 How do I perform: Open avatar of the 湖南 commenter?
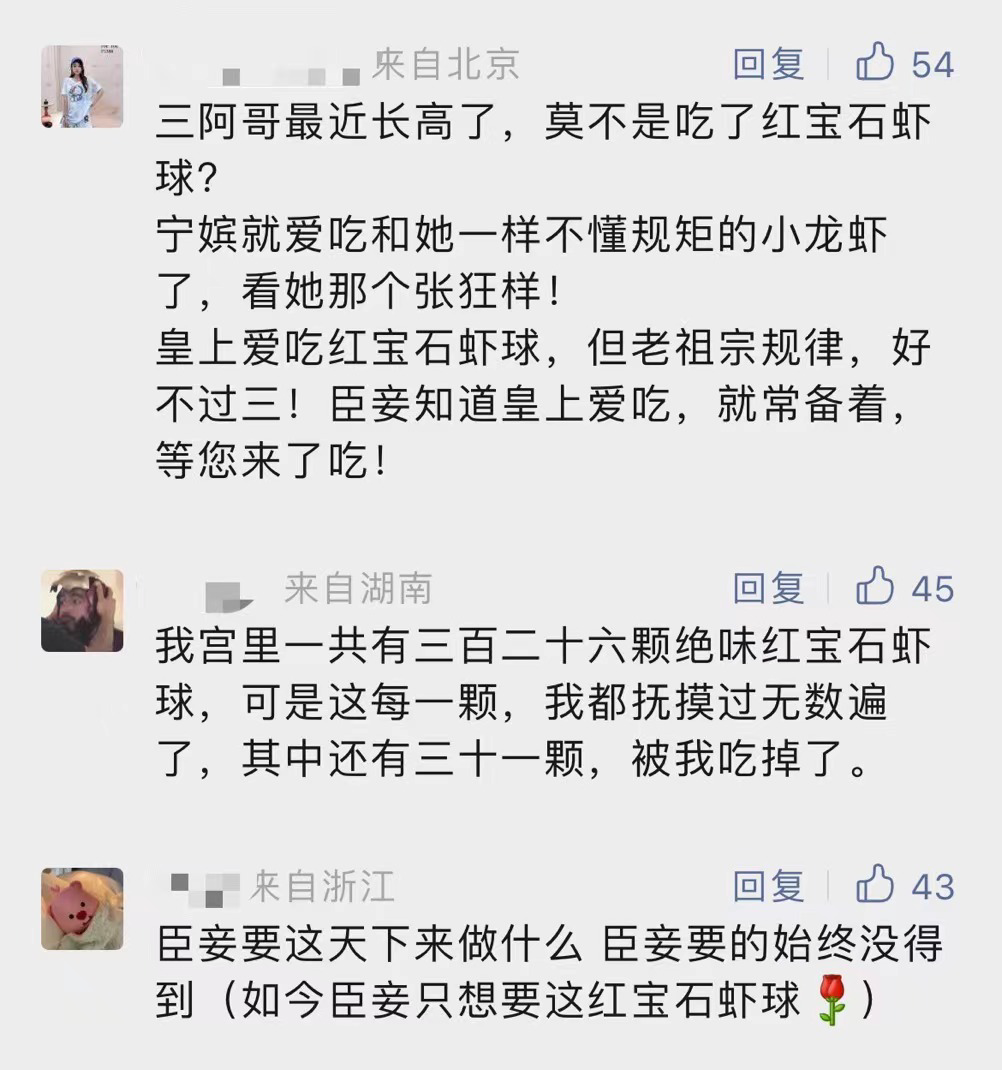tap(82, 610)
